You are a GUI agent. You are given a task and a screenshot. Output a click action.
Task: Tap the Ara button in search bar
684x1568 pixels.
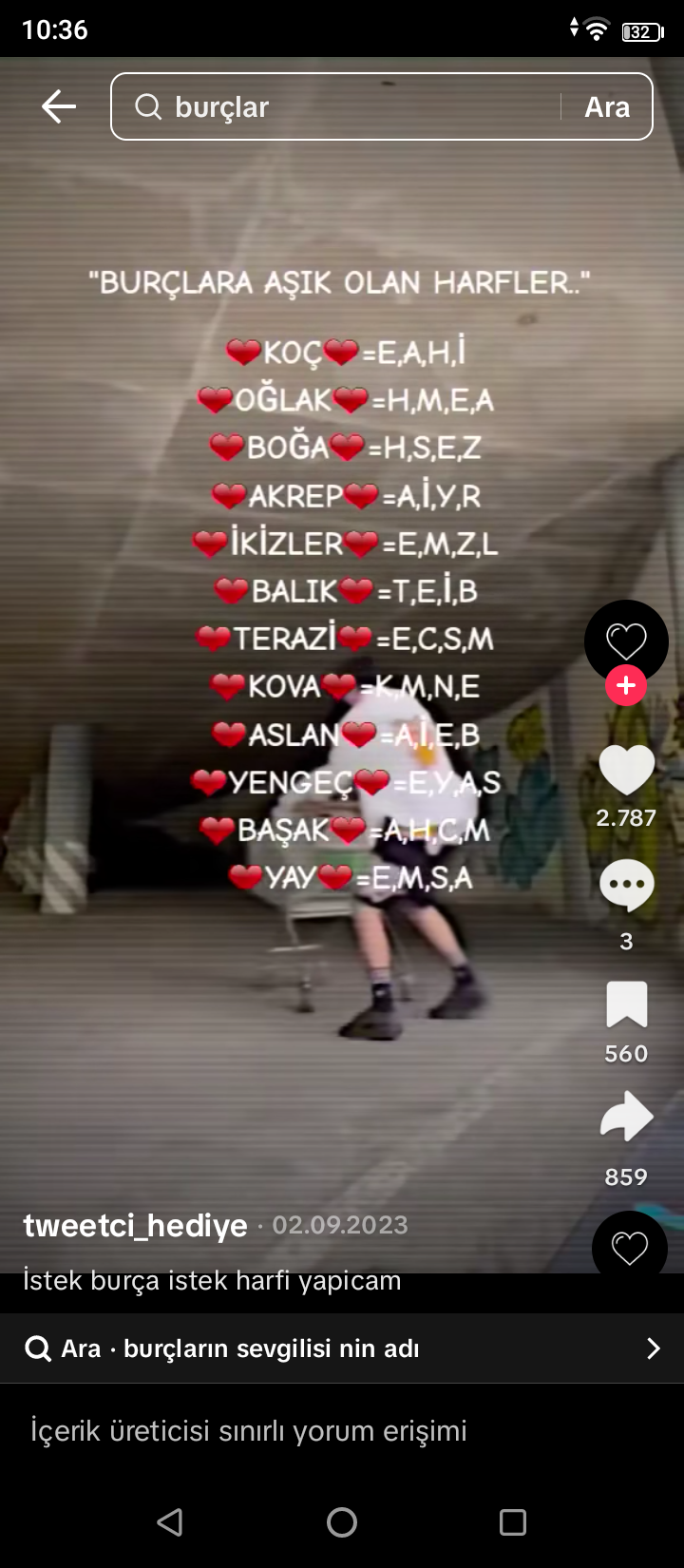[x=607, y=106]
